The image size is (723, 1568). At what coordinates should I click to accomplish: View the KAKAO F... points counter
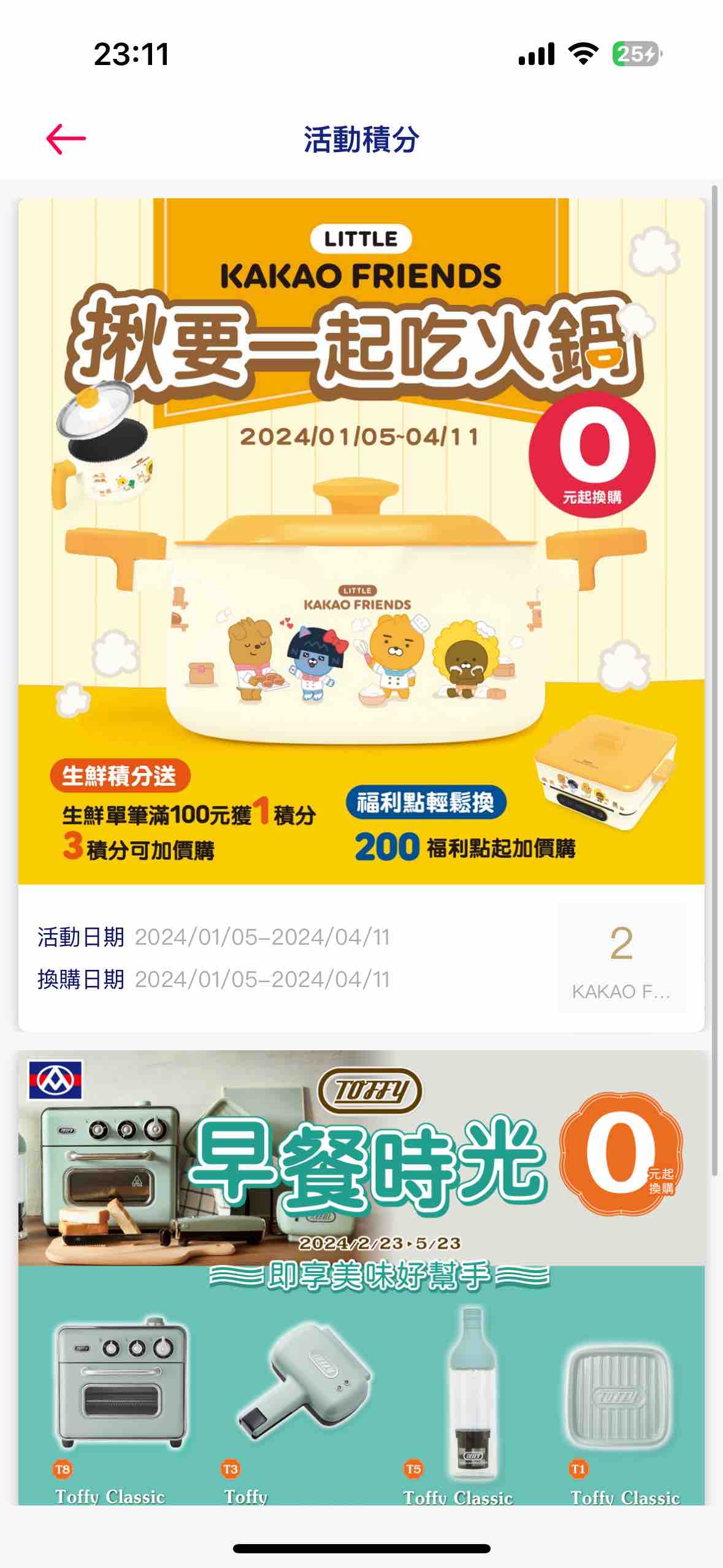coord(621,958)
